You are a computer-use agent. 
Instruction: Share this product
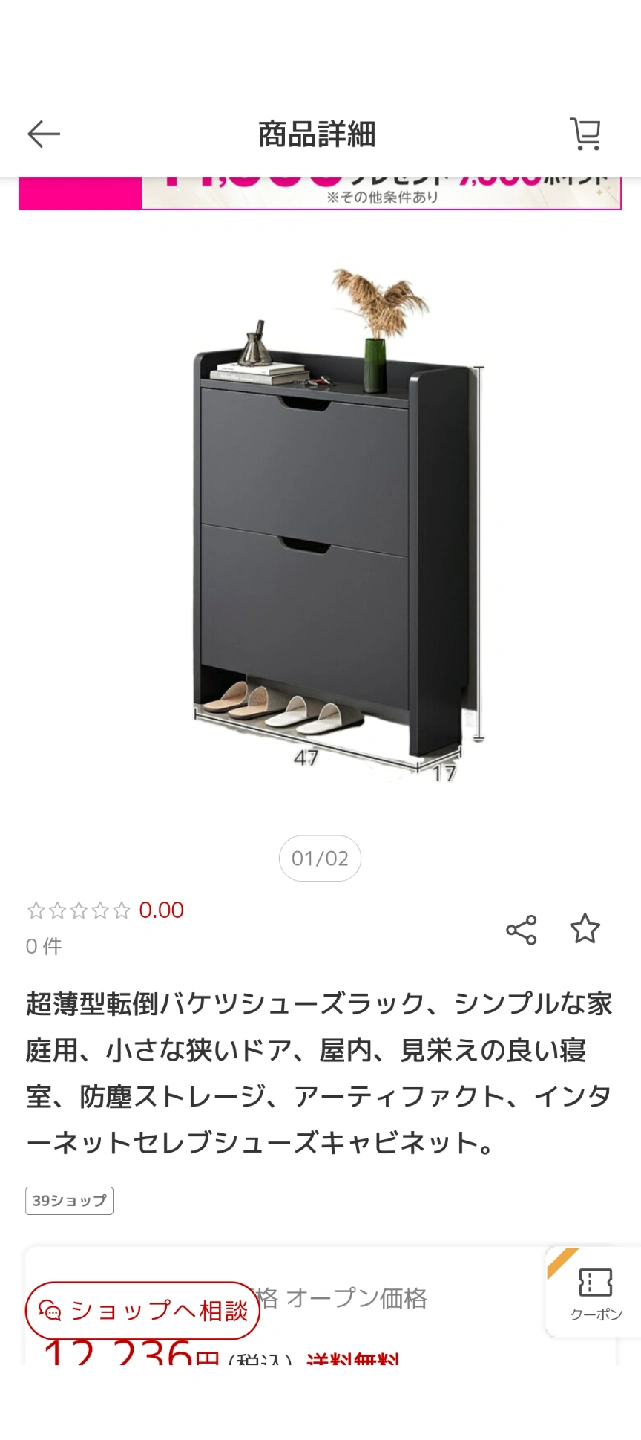click(521, 930)
